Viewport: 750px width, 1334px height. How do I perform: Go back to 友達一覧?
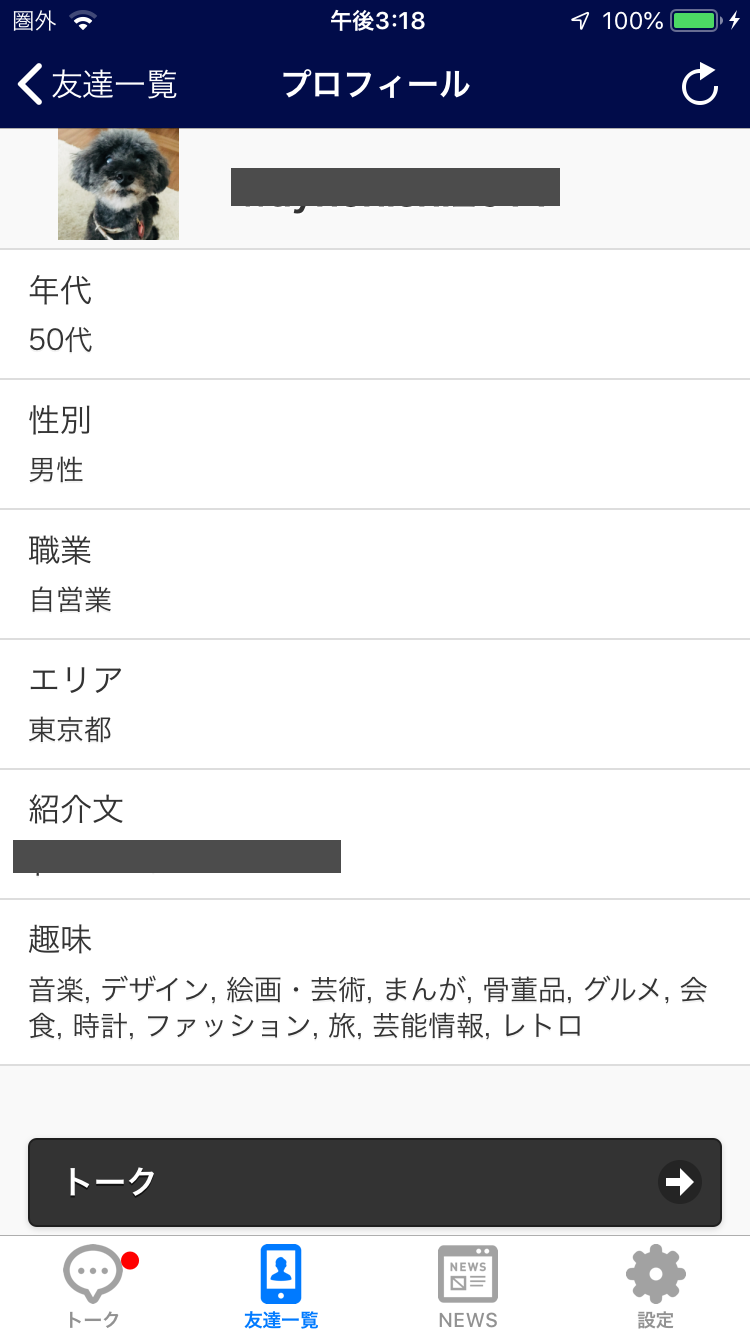[x=97, y=85]
